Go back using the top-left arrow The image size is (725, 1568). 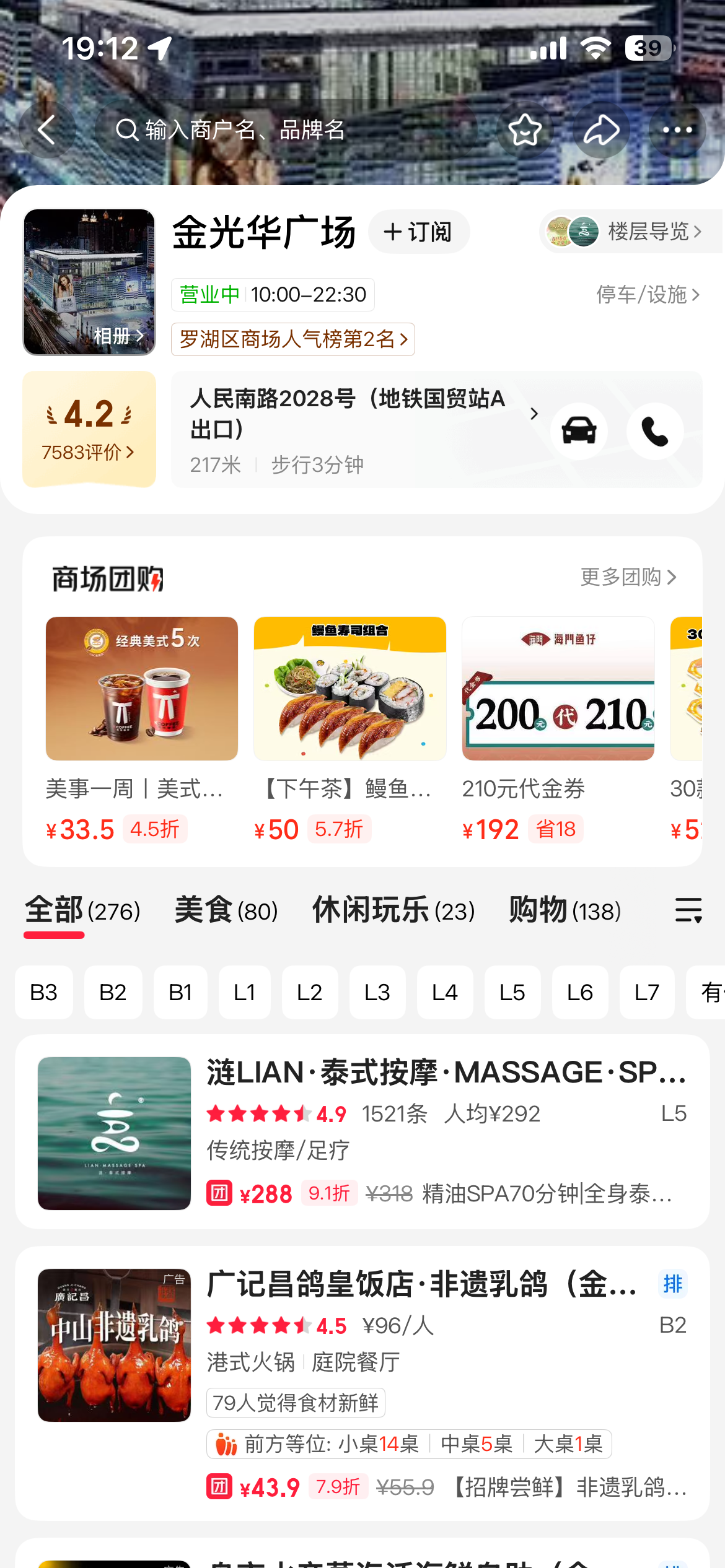pyautogui.click(x=47, y=130)
